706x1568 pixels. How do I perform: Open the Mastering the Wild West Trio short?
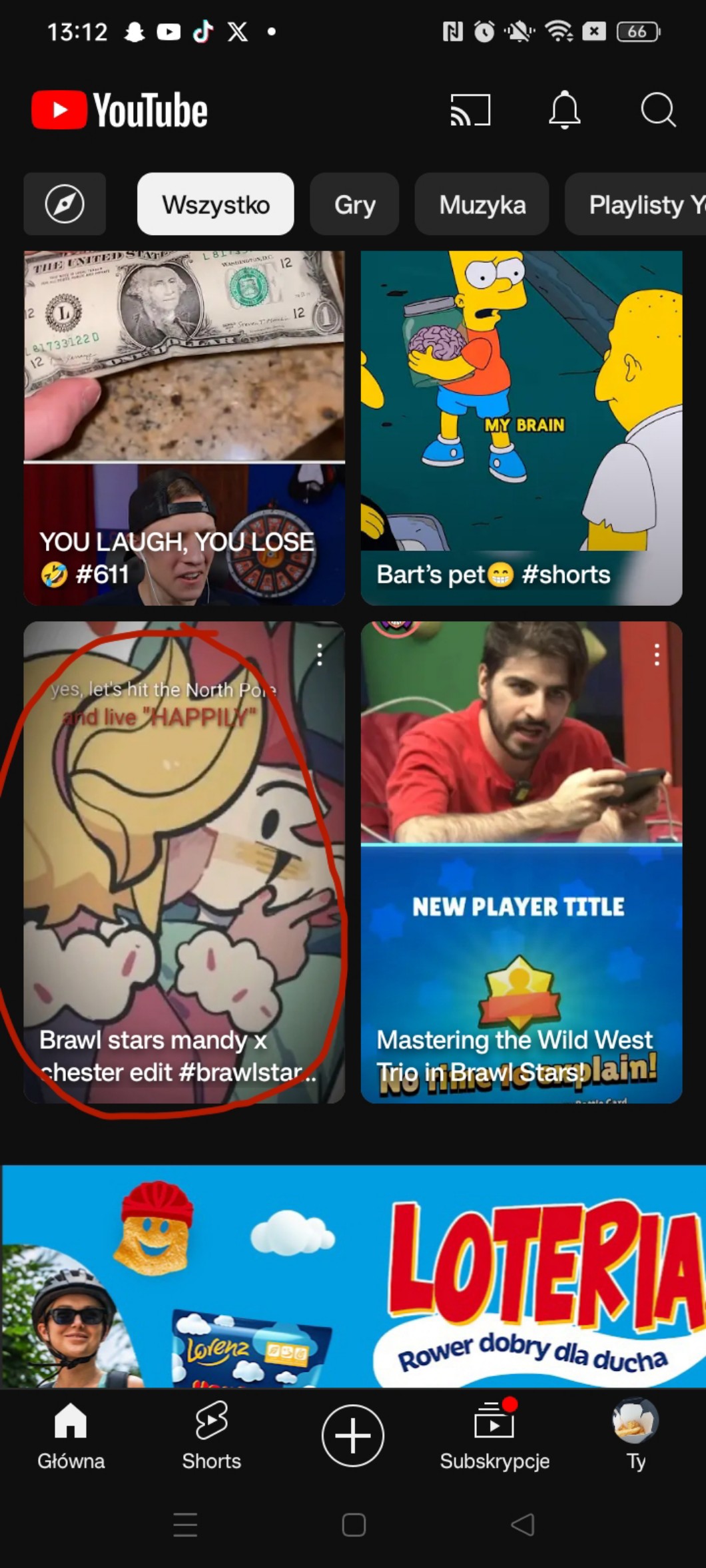point(522,862)
